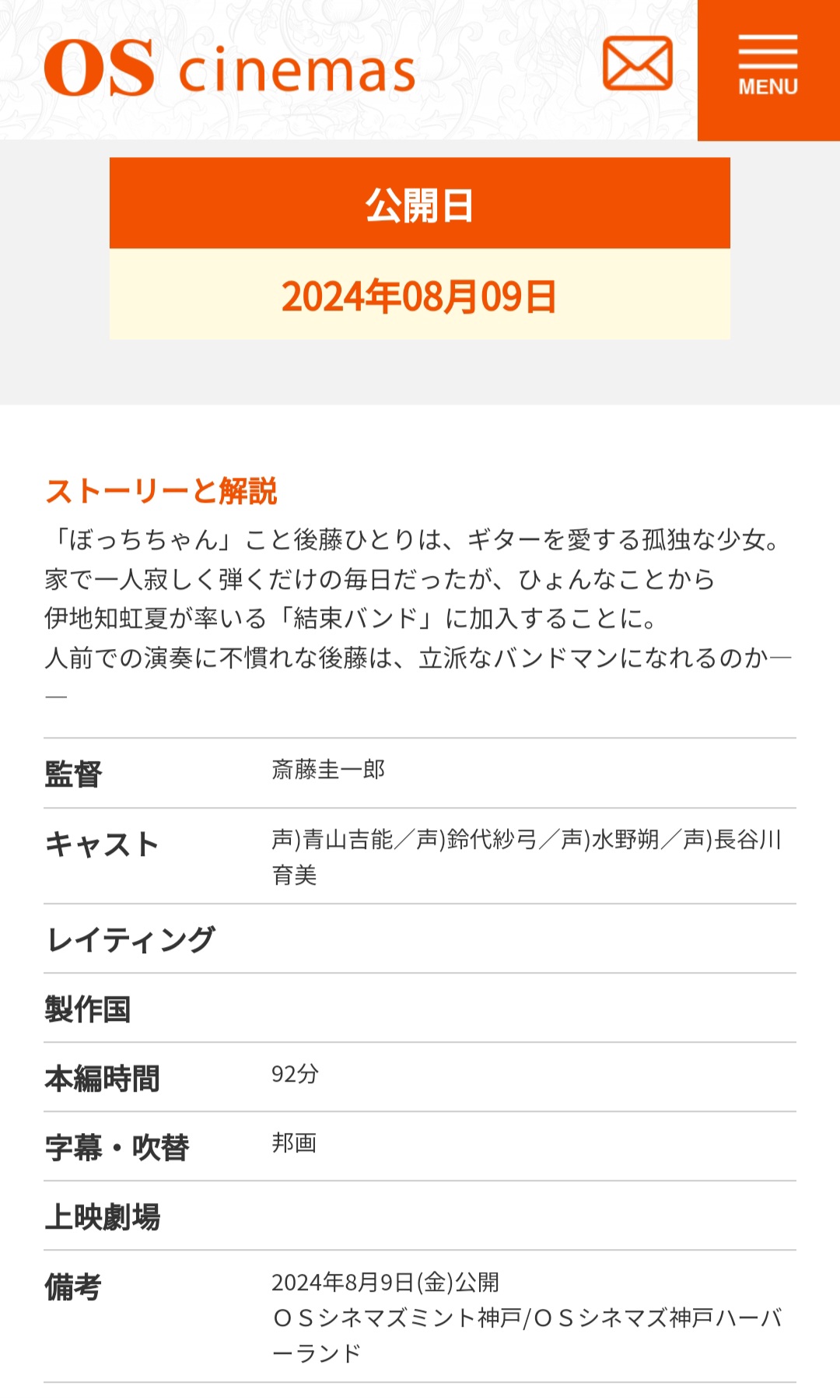The height and width of the screenshot is (1400, 840).
Task: Open the MENU hamburger button
Action: point(768,70)
